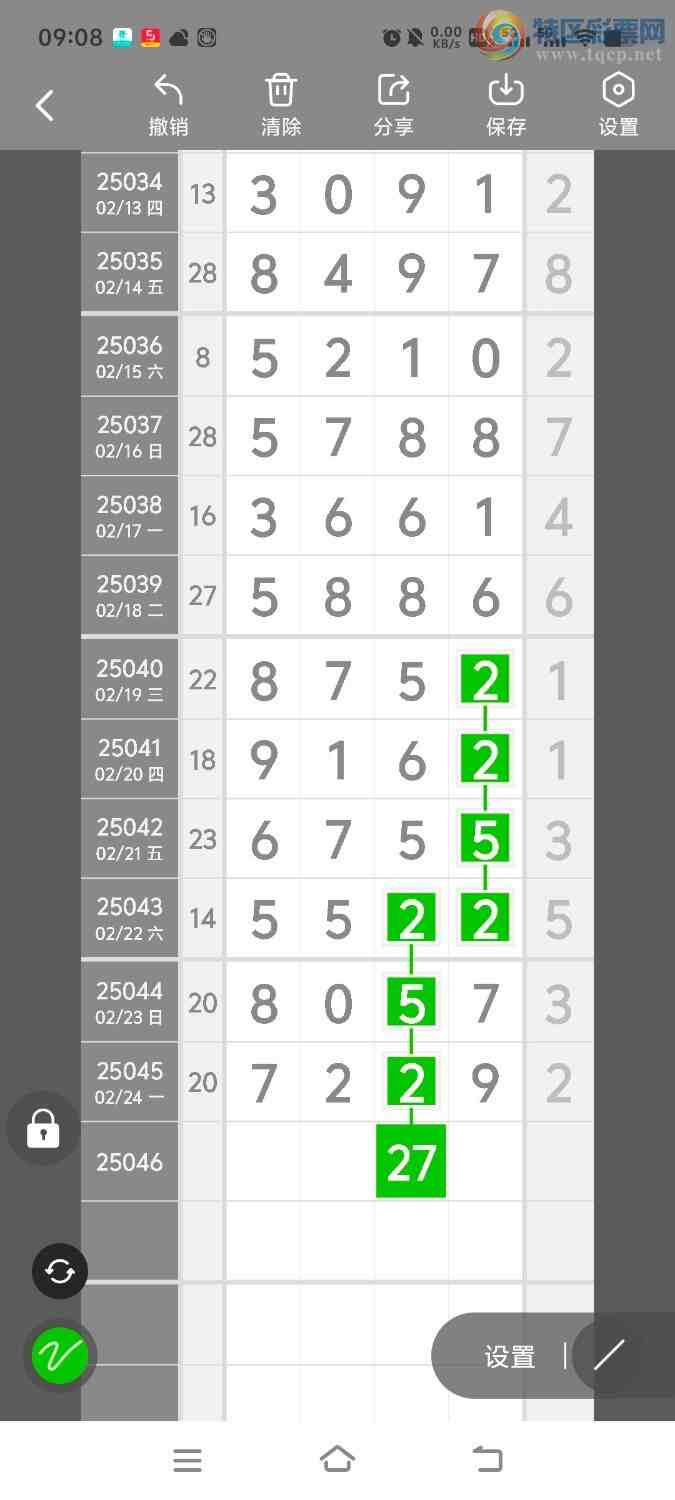Viewport: 675px width, 1500px height.
Task: Tap the green pen drawing button
Action: (60, 1356)
